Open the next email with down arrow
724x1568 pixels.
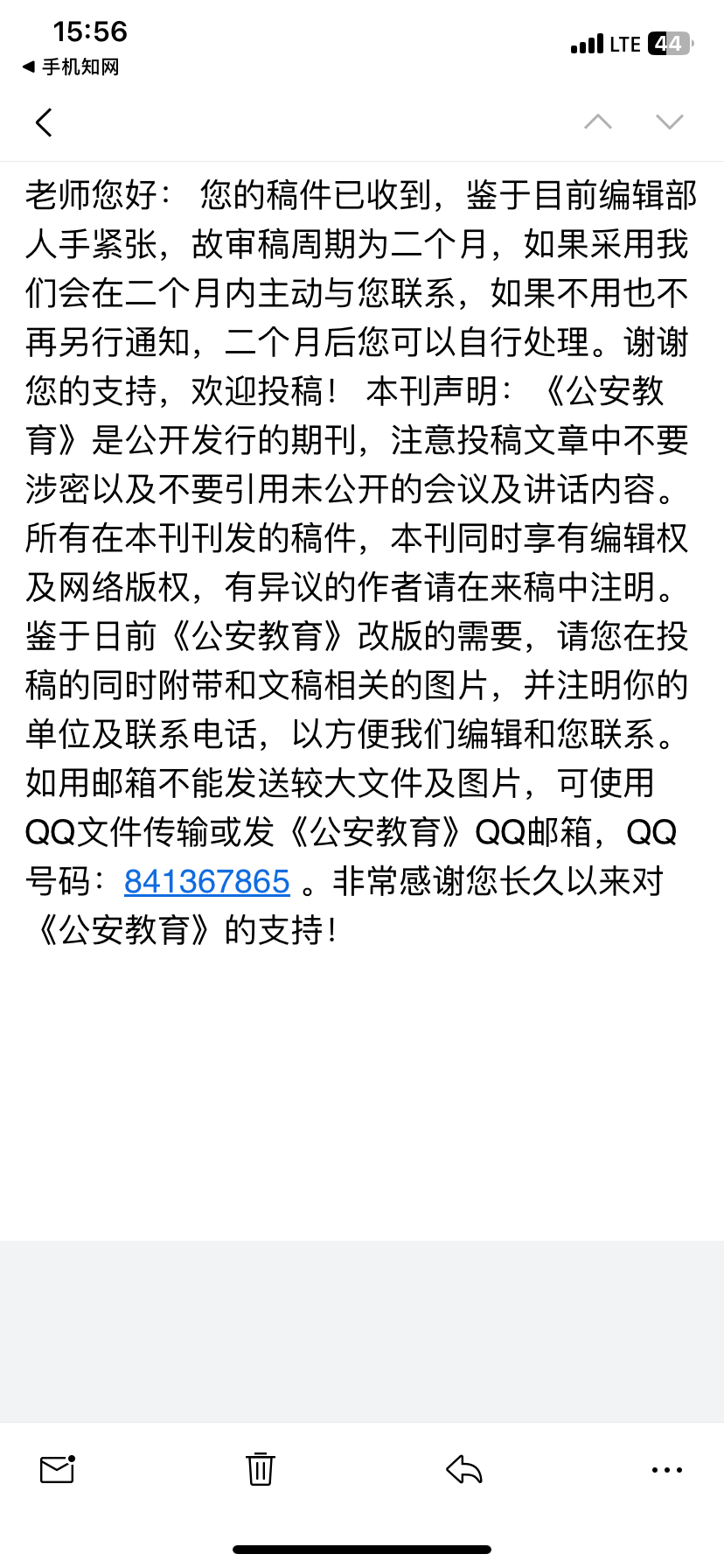tap(670, 122)
